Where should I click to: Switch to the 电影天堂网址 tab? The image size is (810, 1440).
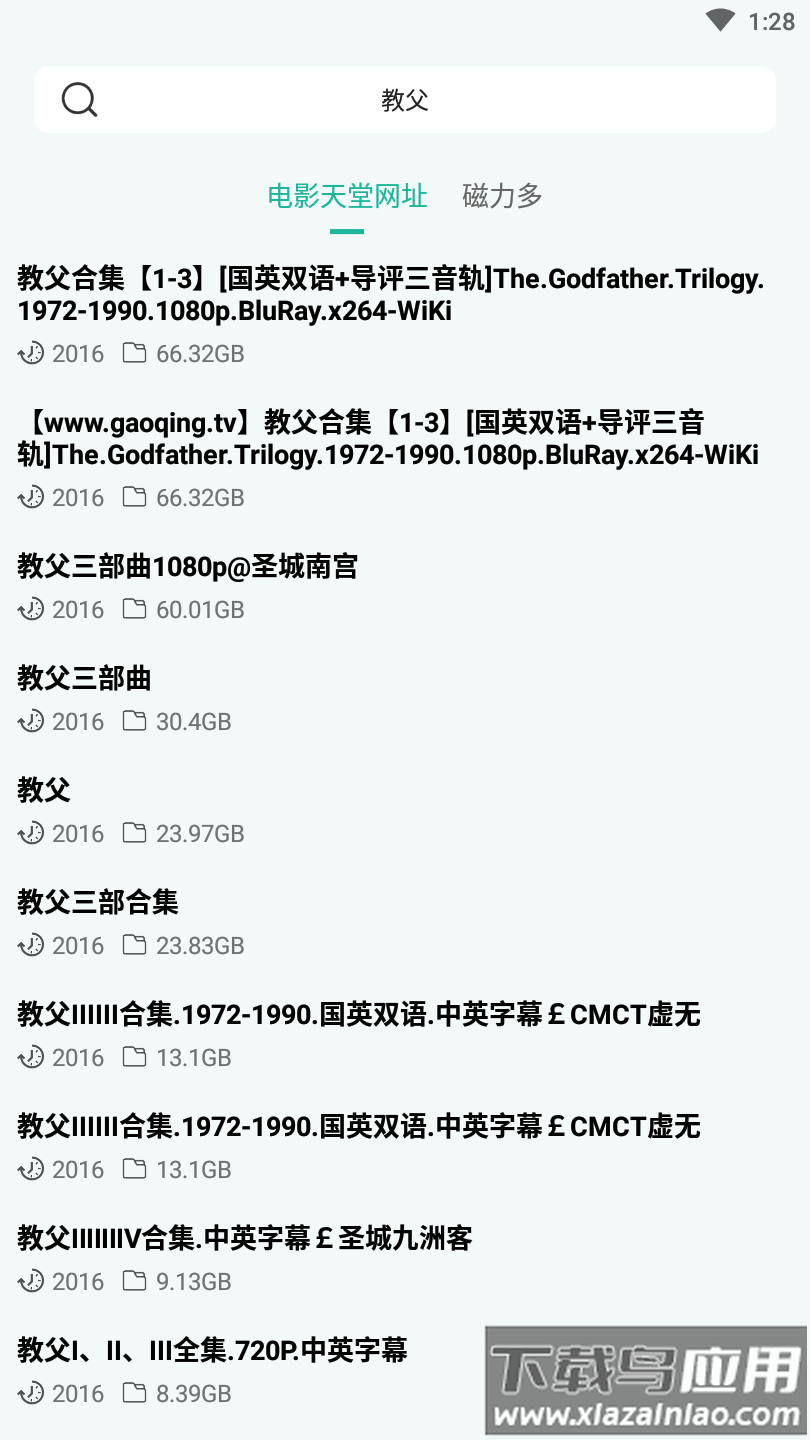click(347, 196)
